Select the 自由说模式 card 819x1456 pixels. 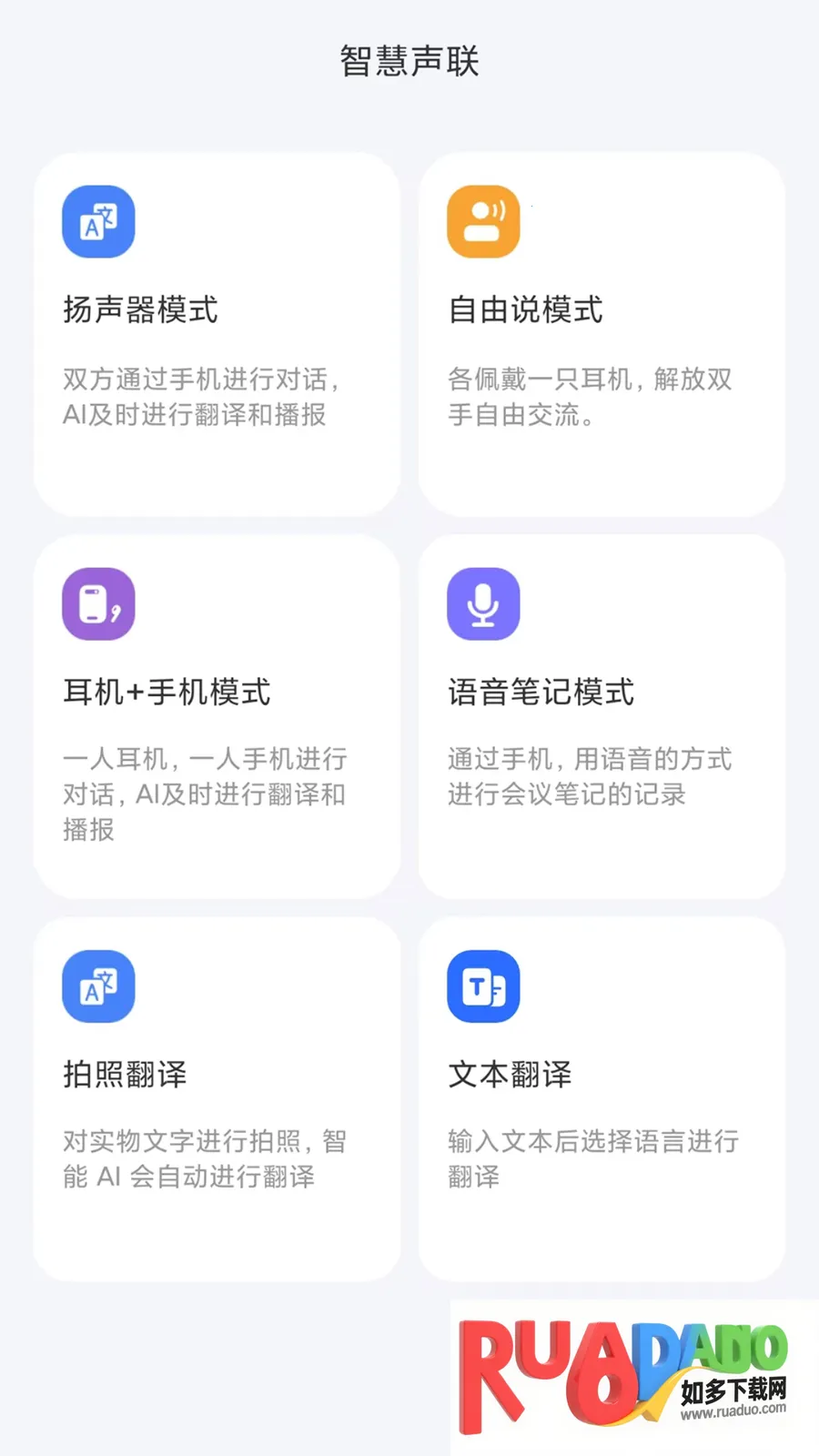[x=602, y=335]
